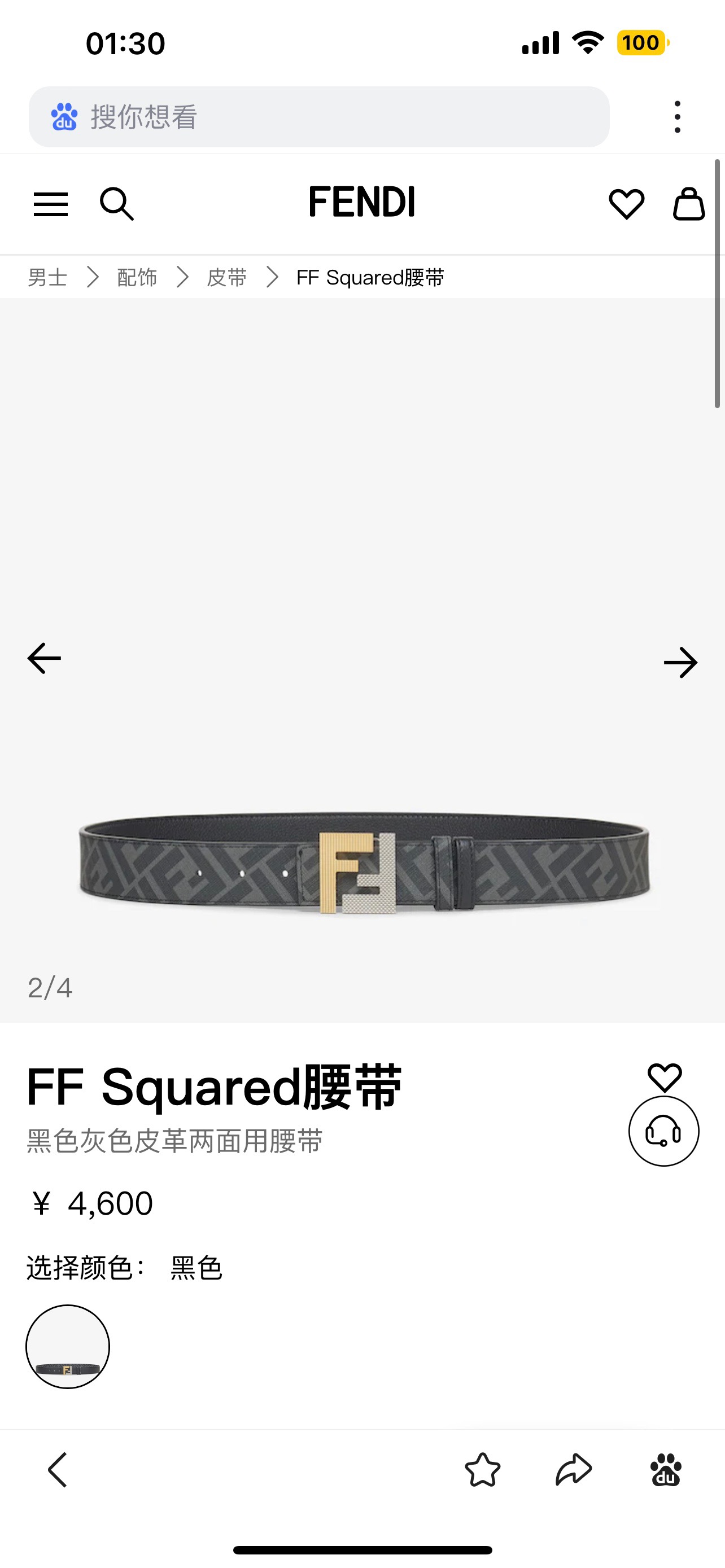This screenshot has height=1568, width=725.
Task: Go back using the browser back arrow
Action: (58, 1470)
